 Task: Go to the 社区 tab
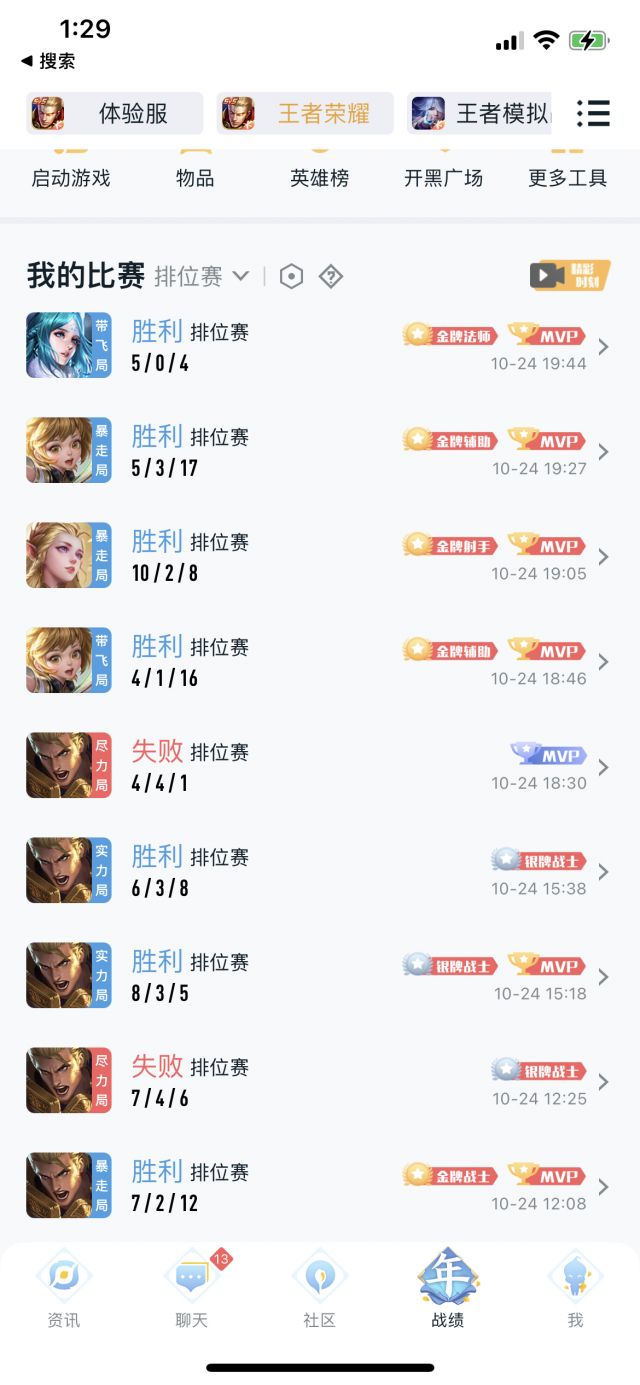click(320, 1290)
